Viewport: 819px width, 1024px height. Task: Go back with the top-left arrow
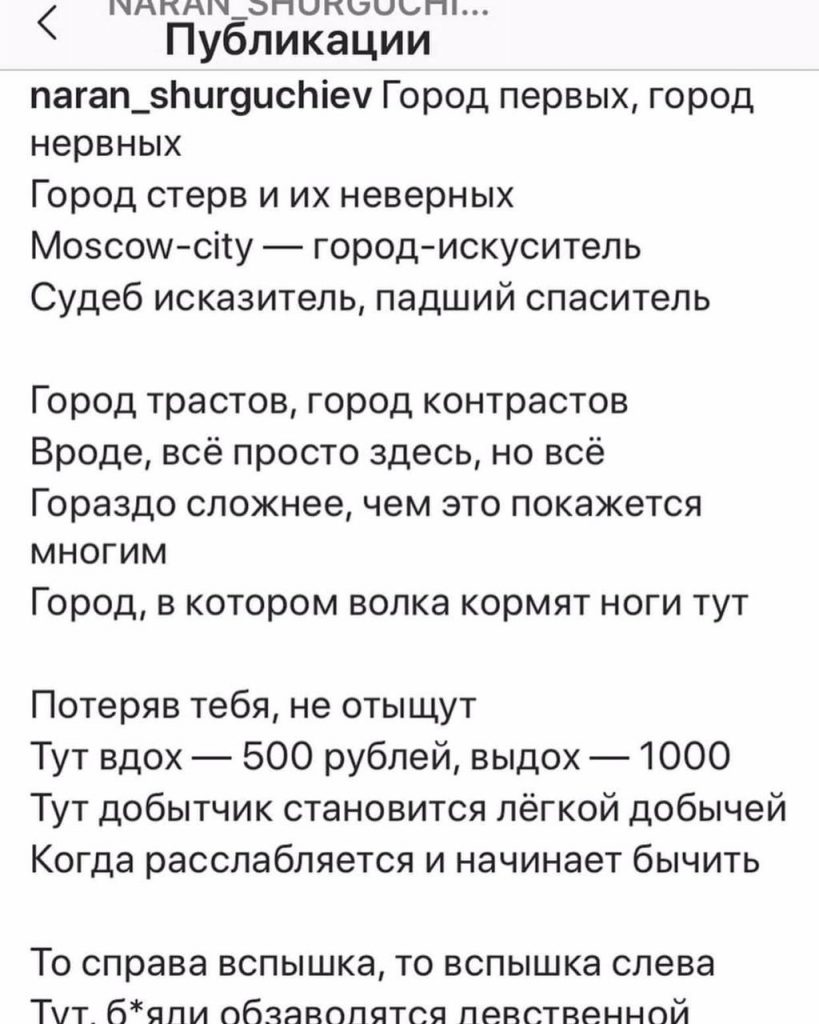pos(48,24)
